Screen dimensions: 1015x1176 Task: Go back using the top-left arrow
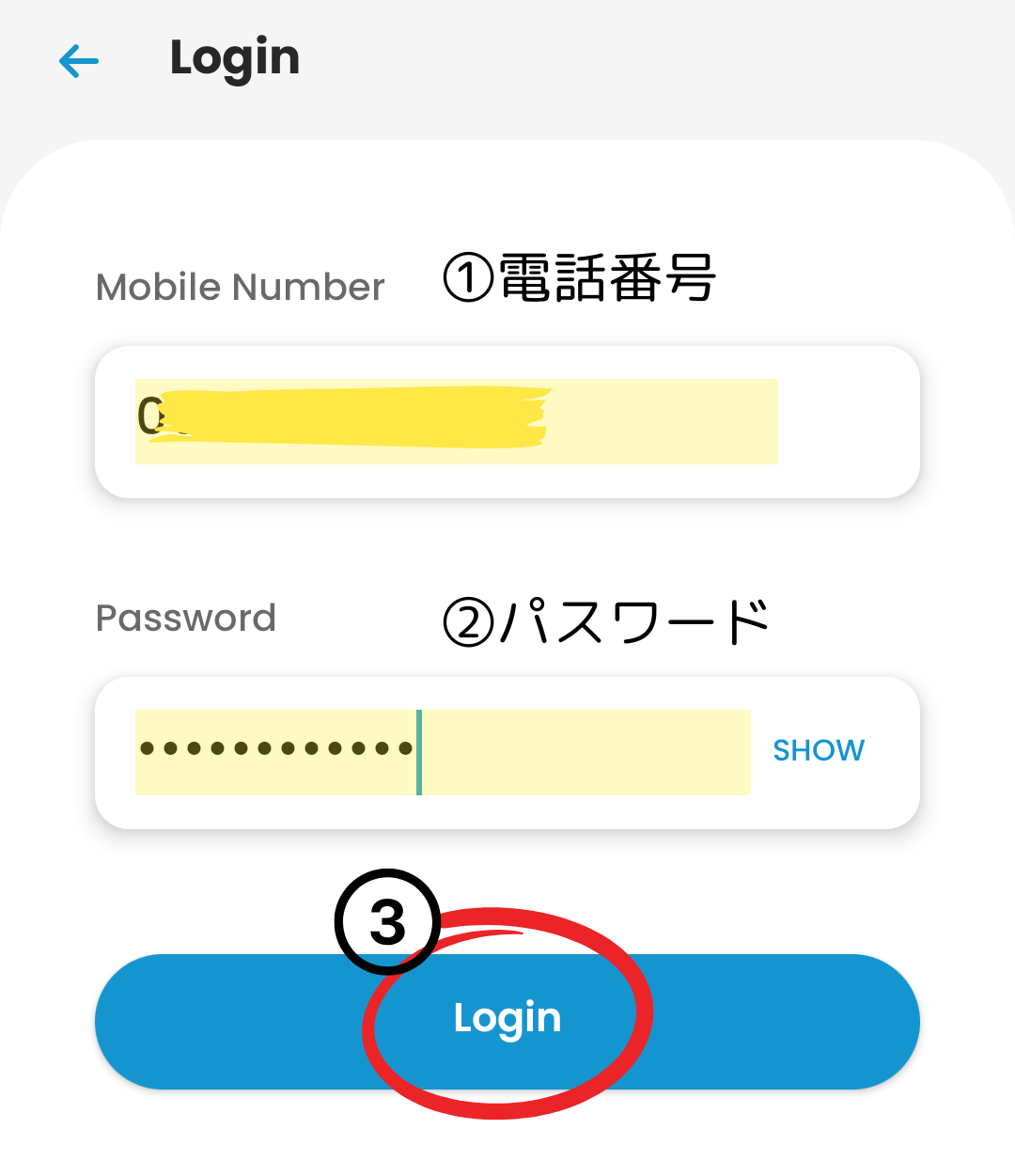(x=79, y=62)
